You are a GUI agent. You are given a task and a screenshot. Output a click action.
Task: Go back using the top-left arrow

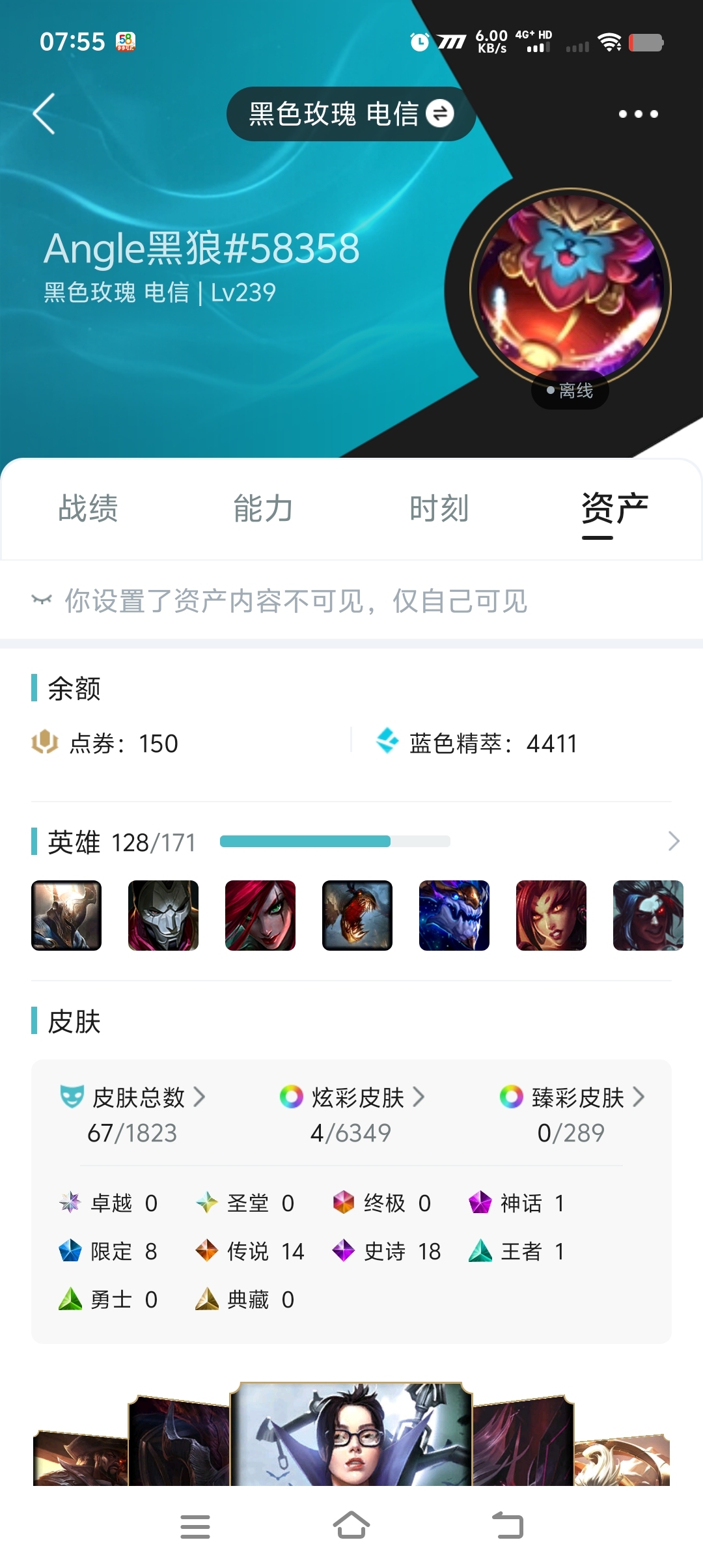click(x=44, y=114)
